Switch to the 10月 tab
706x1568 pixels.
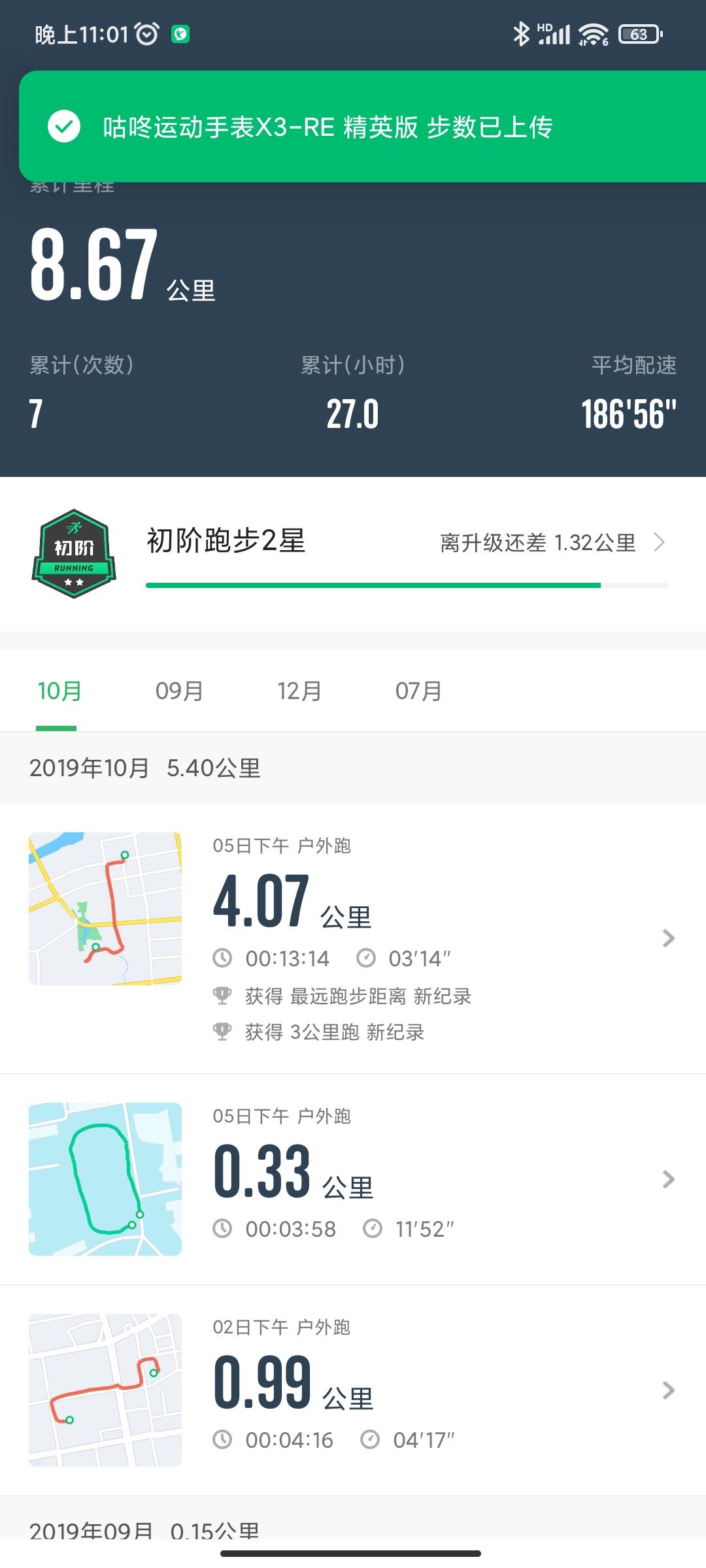59,691
